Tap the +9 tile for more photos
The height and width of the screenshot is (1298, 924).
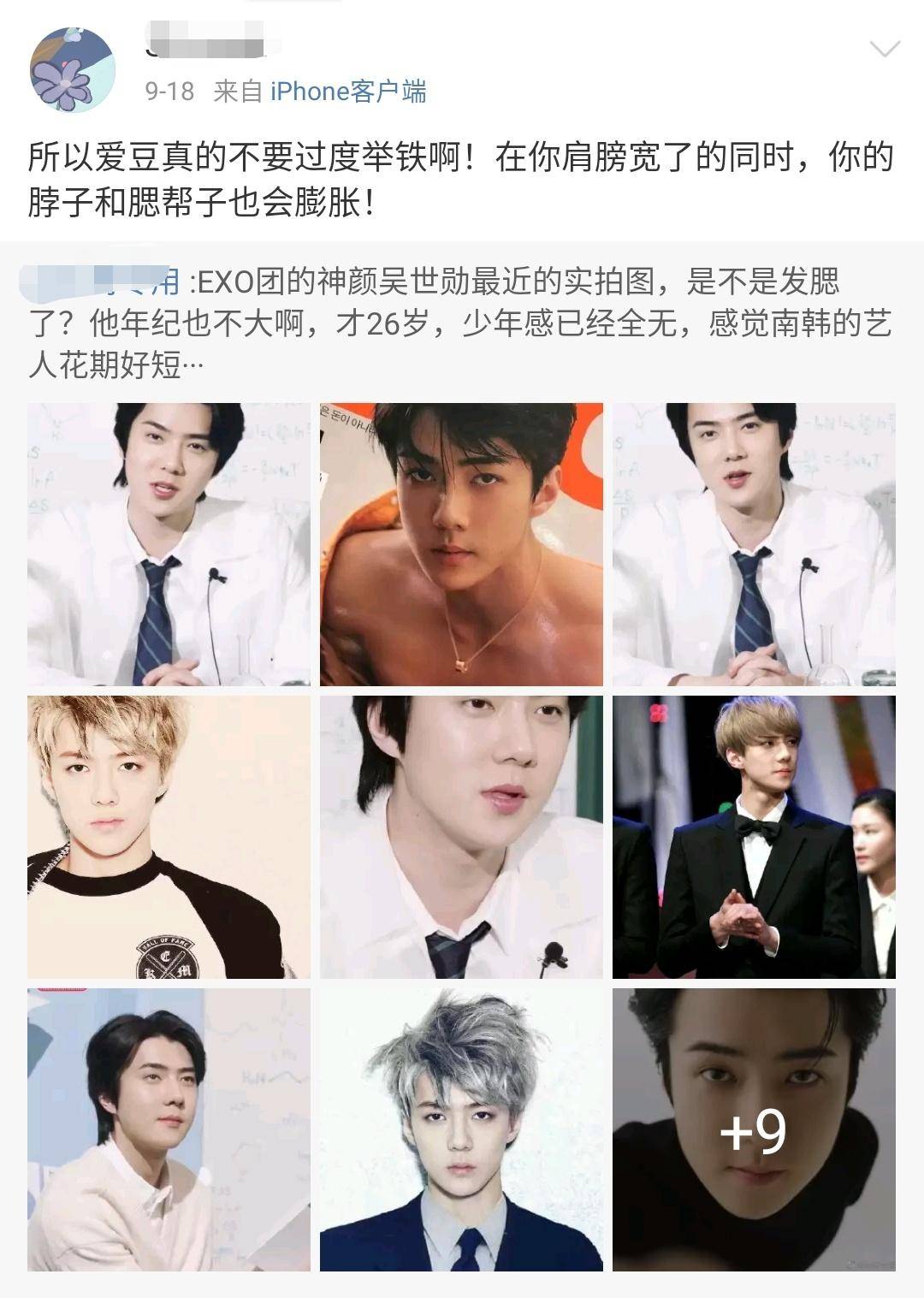tap(754, 1129)
